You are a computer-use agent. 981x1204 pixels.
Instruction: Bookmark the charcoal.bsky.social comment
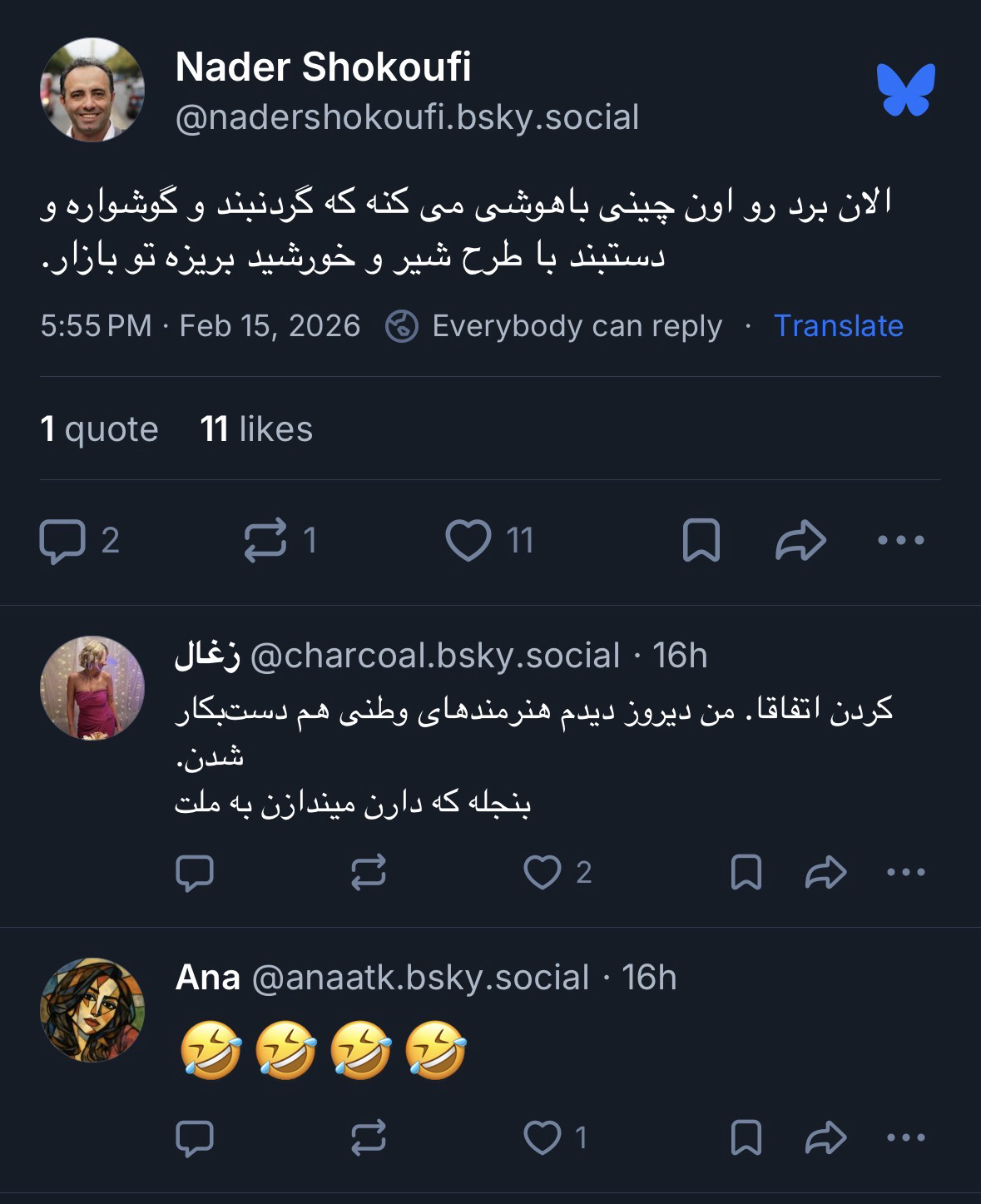tap(746, 872)
